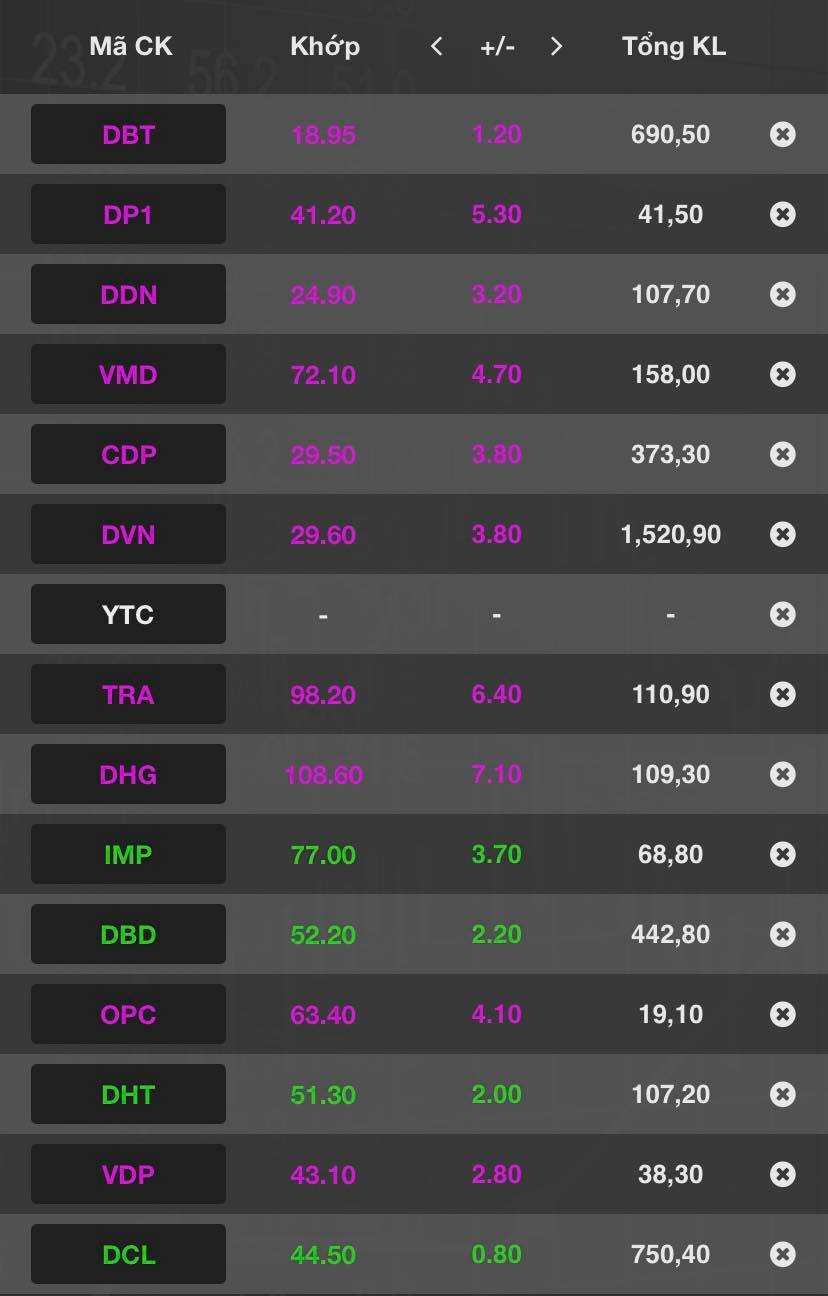Open the DBT stock ticker
Image resolution: width=828 pixels, height=1296 pixels.
pyautogui.click(x=128, y=134)
